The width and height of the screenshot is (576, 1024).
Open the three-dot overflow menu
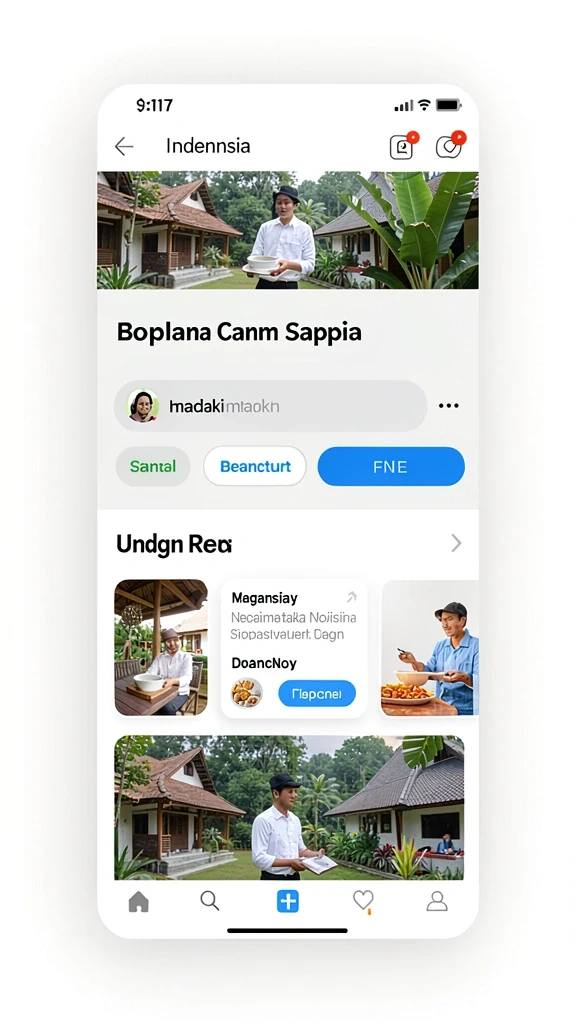[x=449, y=406]
